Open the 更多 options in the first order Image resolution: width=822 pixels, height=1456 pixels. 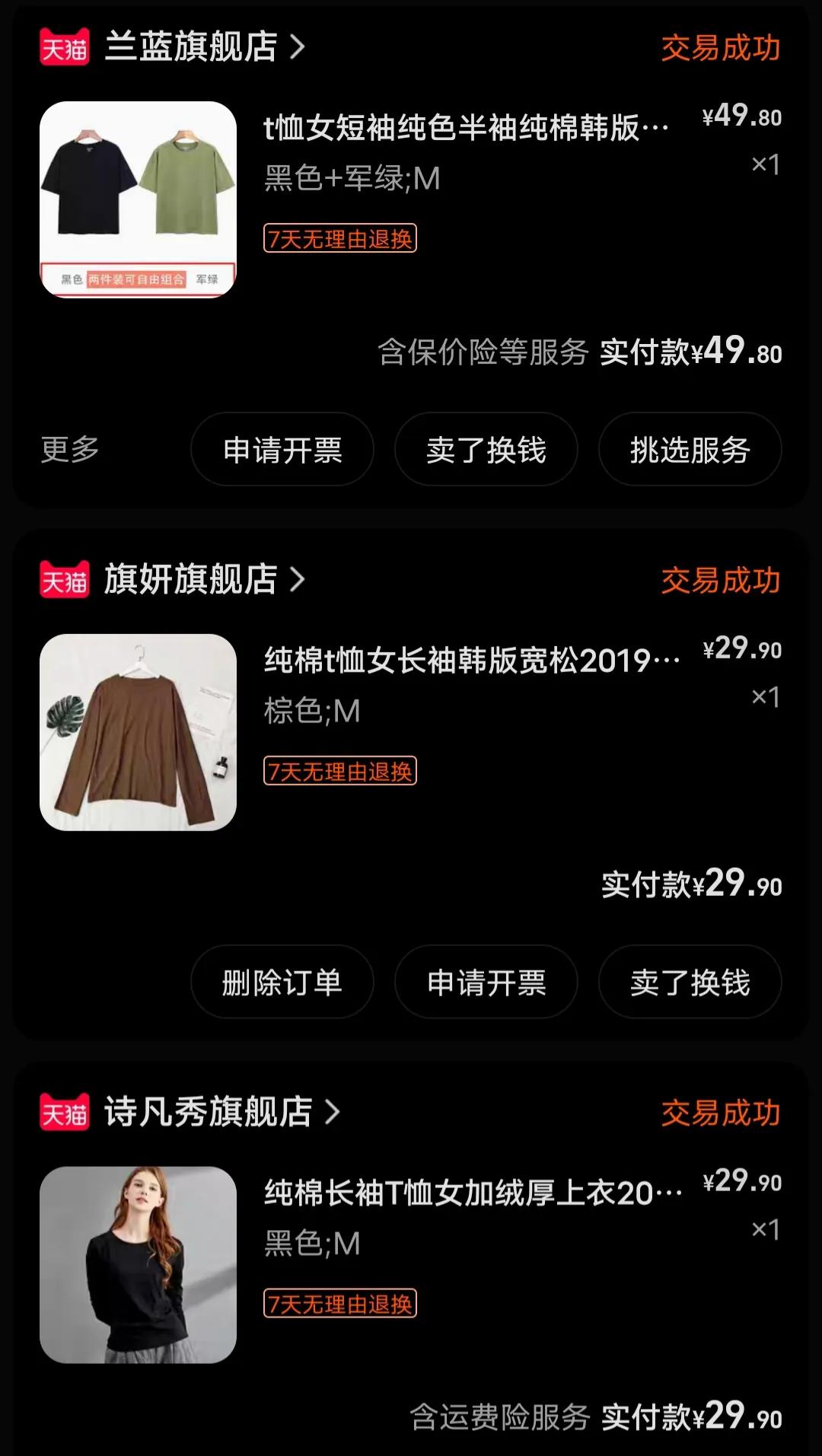[x=70, y=449]
